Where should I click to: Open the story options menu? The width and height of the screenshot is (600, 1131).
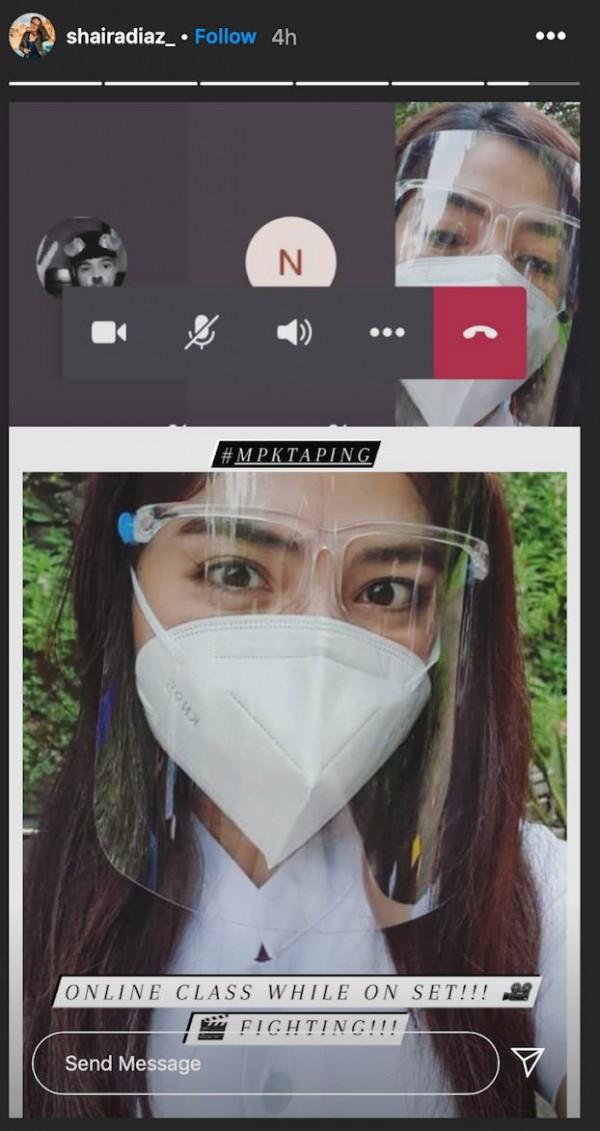pyautogui.click(x=550, y=37)
